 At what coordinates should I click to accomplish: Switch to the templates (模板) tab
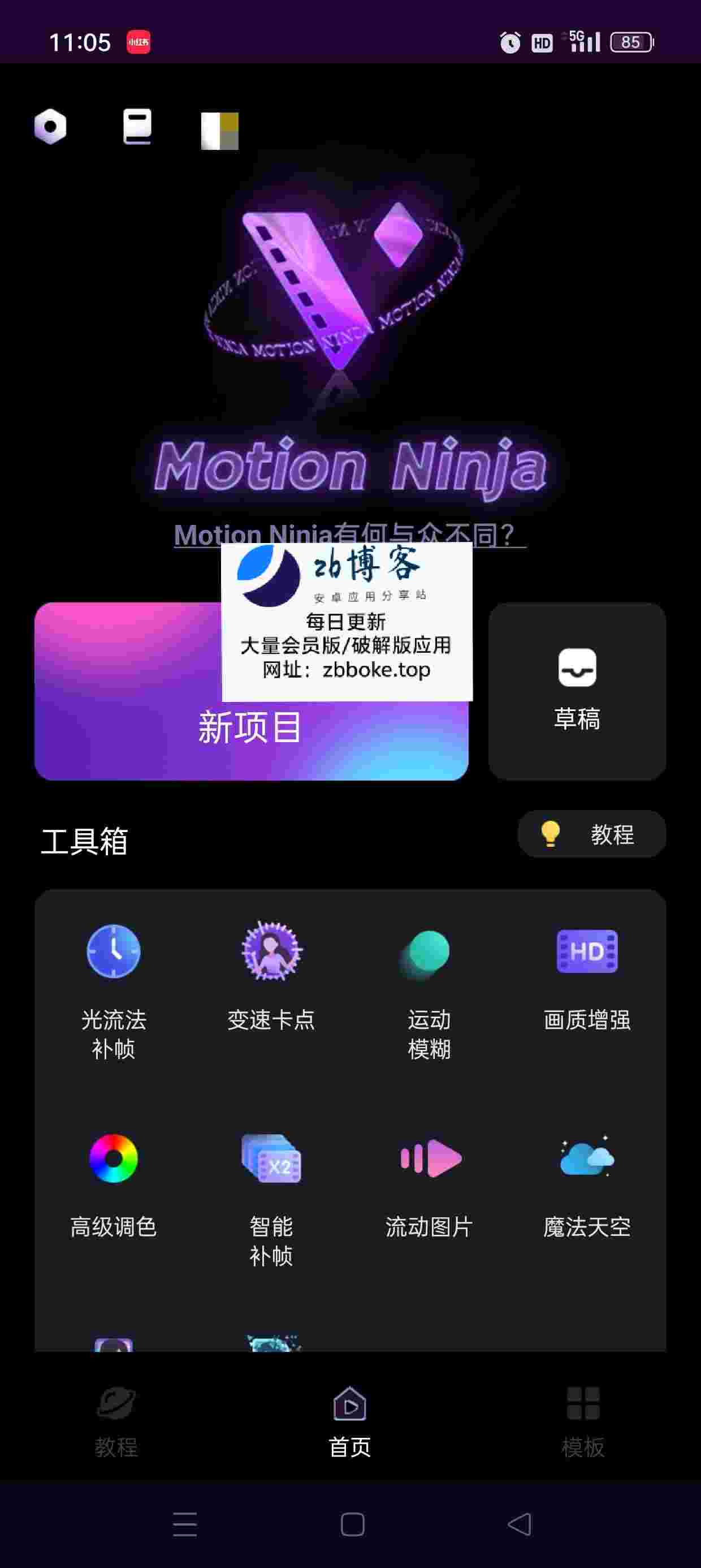[x=582, y=1422]
